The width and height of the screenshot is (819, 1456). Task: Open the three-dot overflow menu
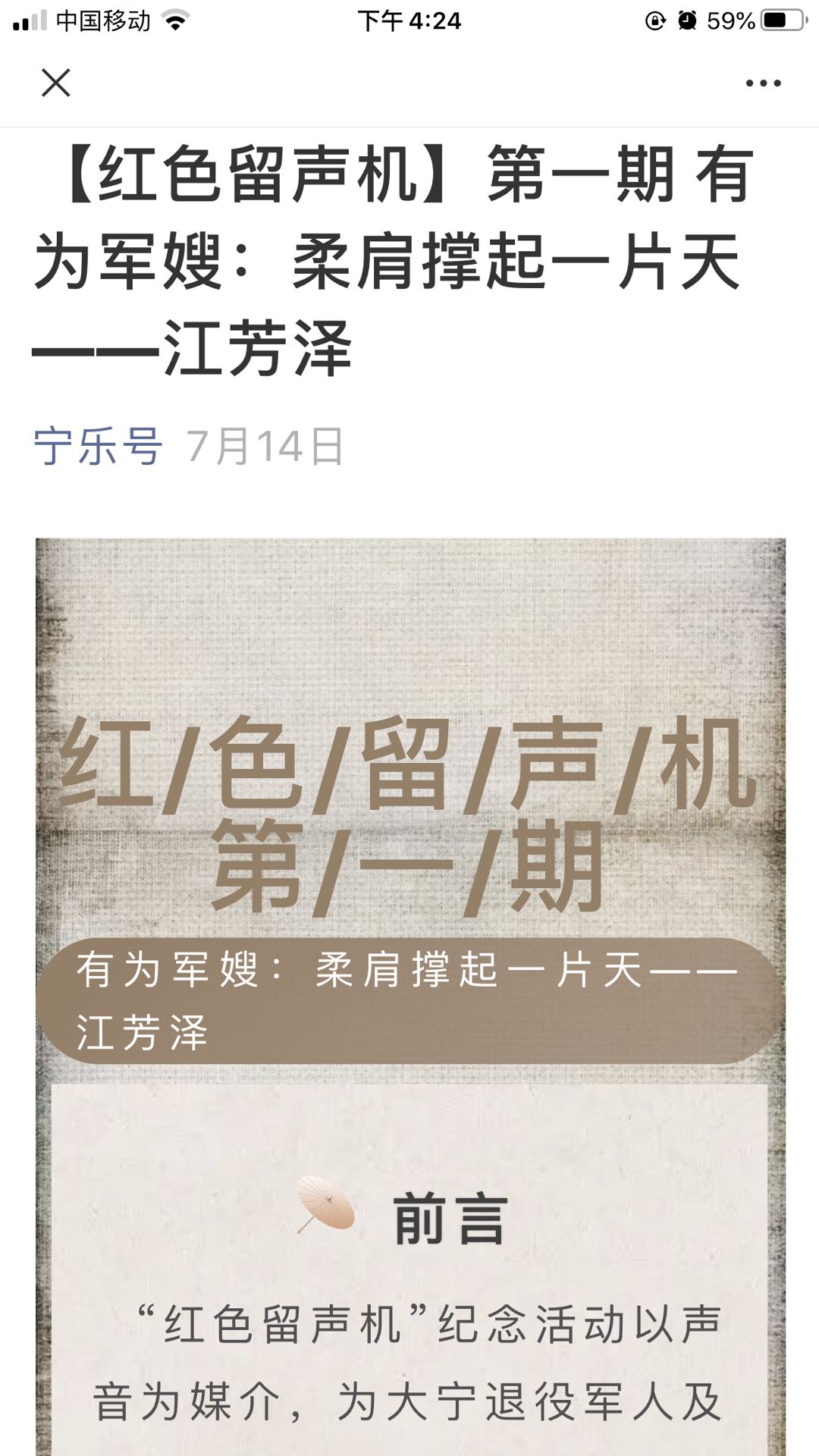763,83
